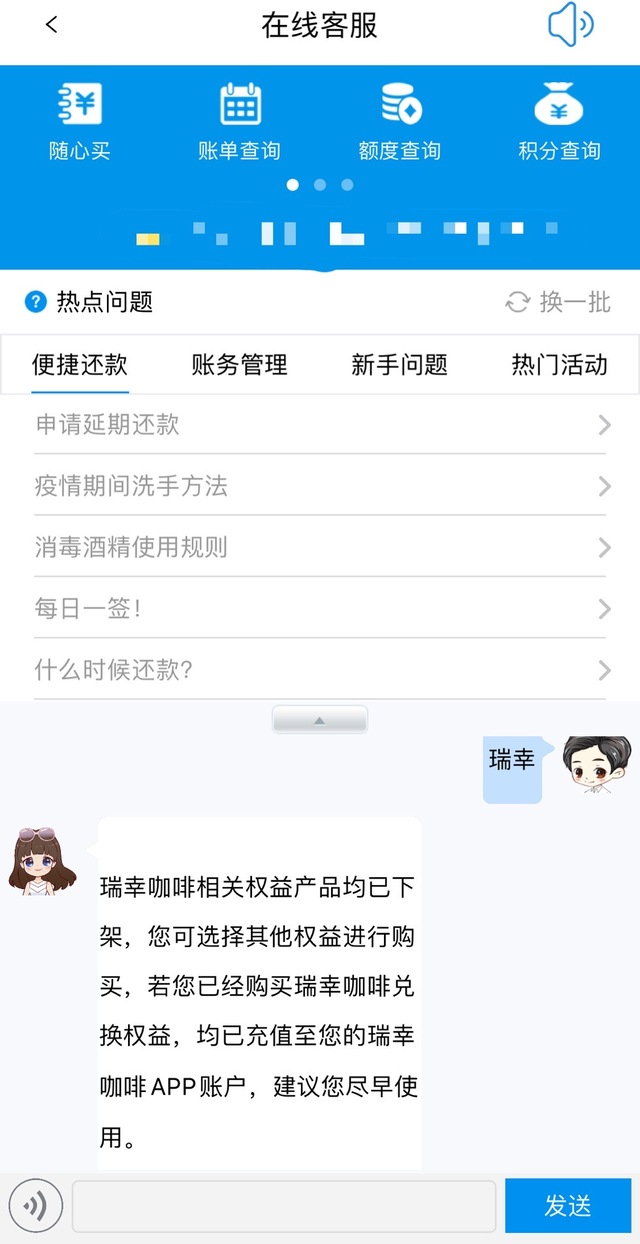Open 额度查询 shortcut
Screen dimensions: 640x1244
coord(400,124)
